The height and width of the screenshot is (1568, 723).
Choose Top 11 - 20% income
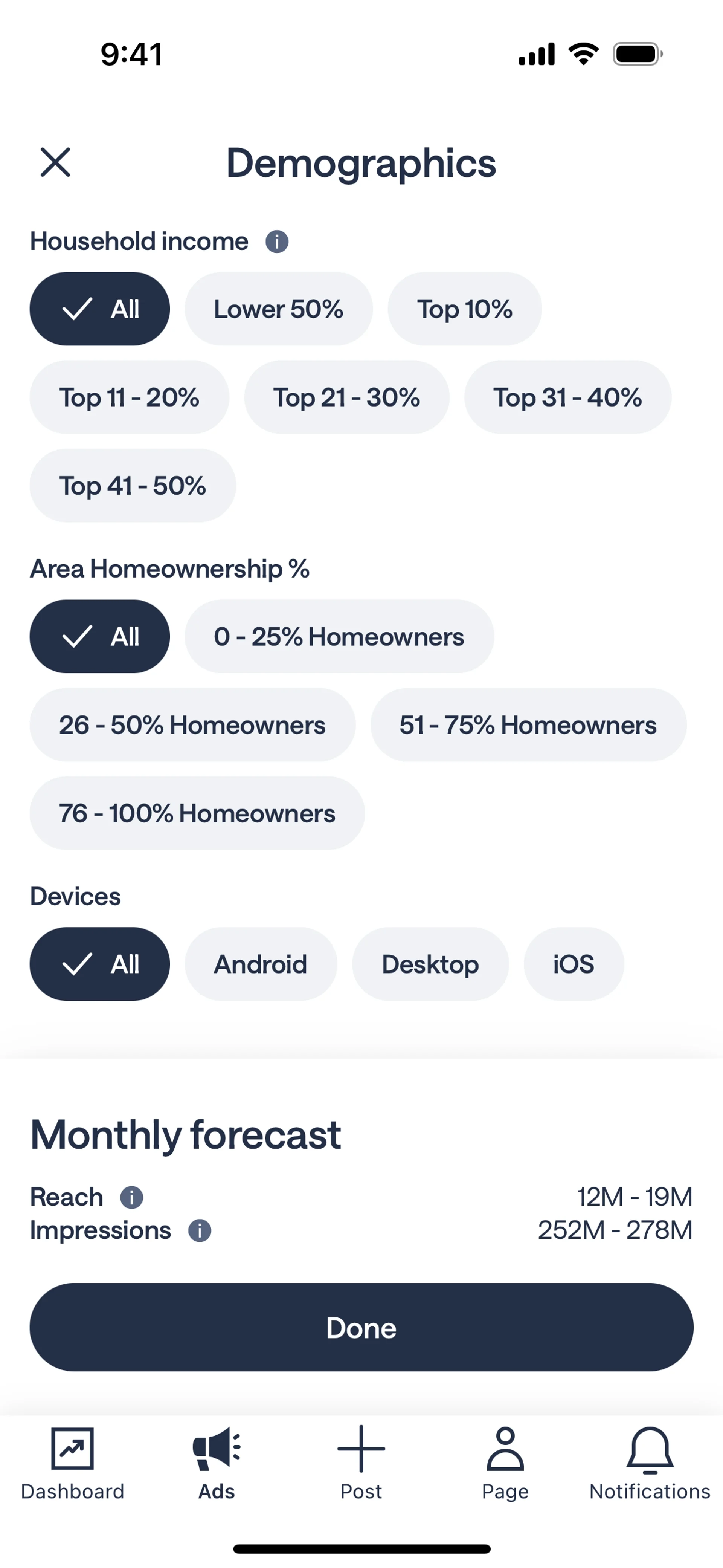129,397
